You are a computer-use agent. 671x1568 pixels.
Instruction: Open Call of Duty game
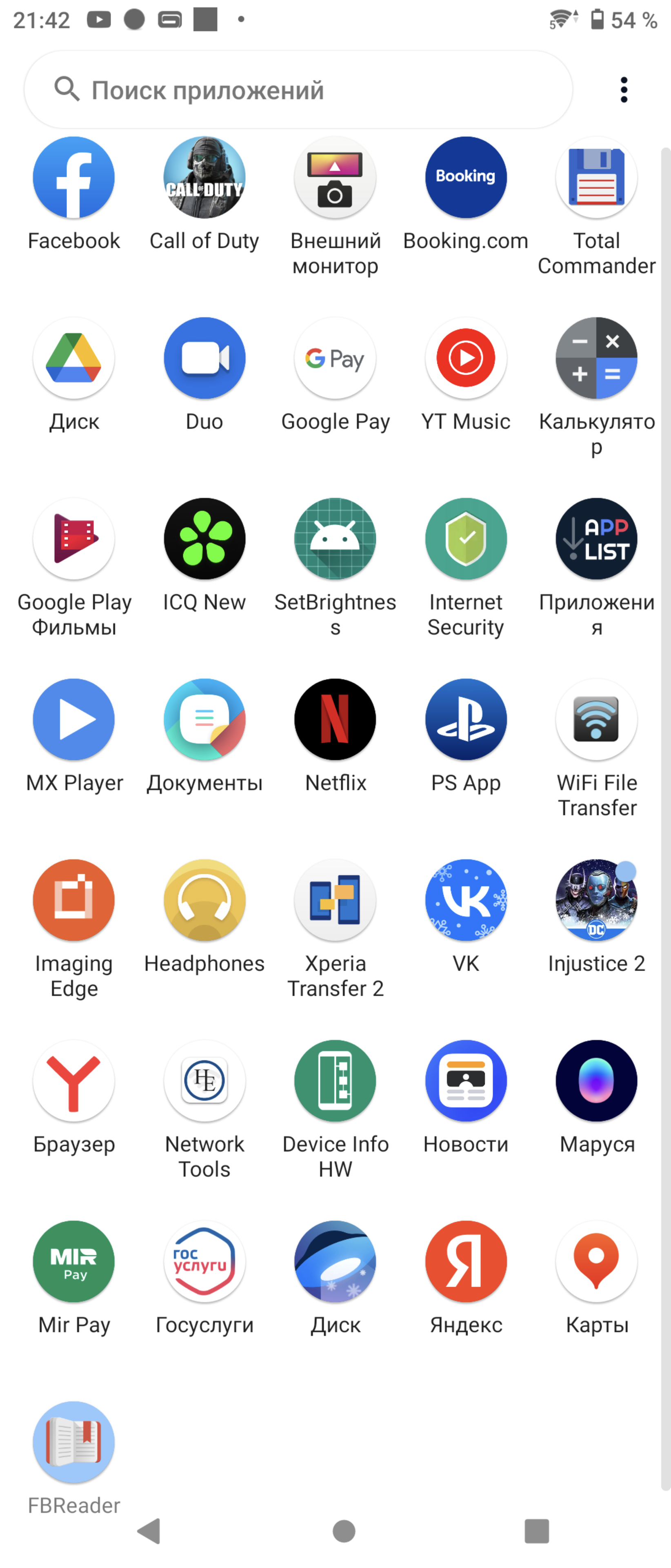(204, 178)
